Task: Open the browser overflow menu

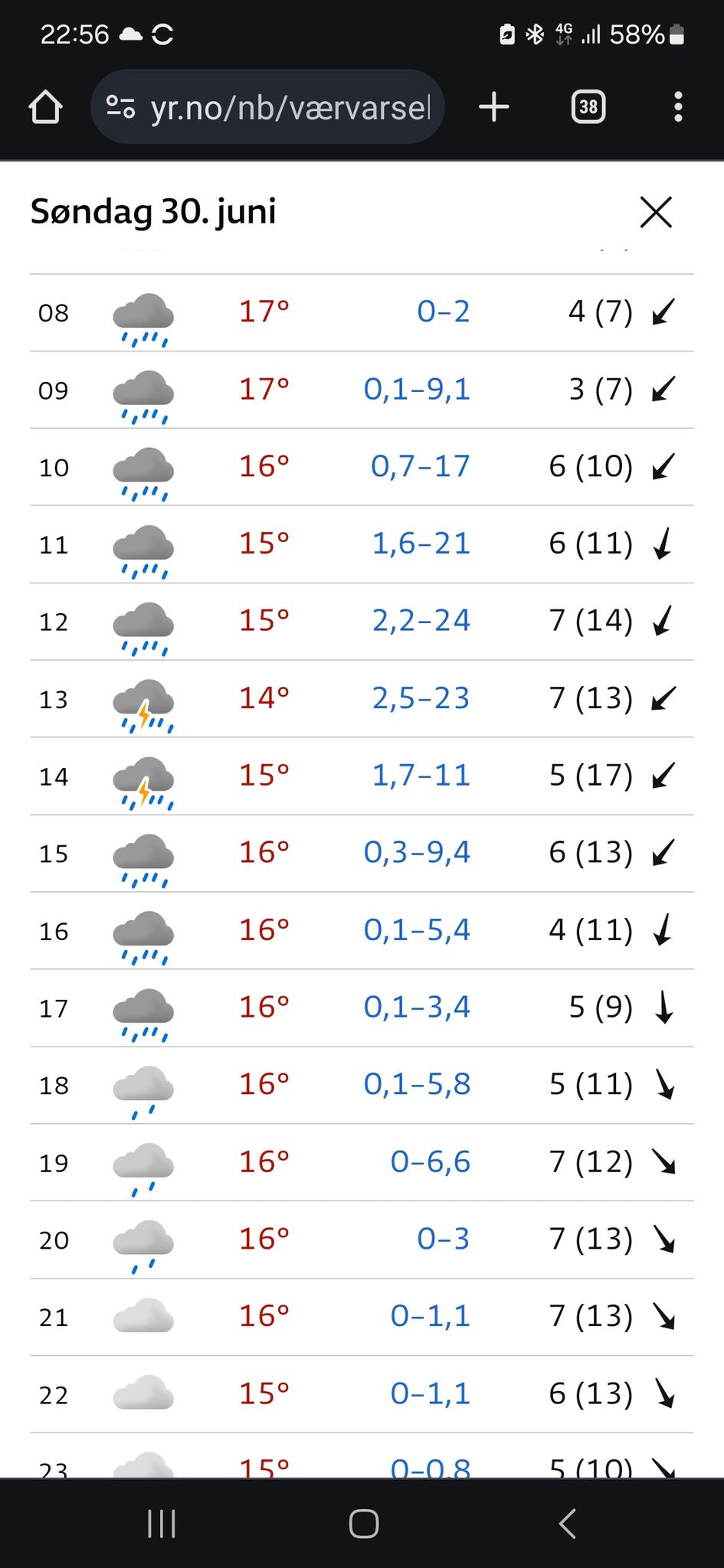Action: click(678, 106)
